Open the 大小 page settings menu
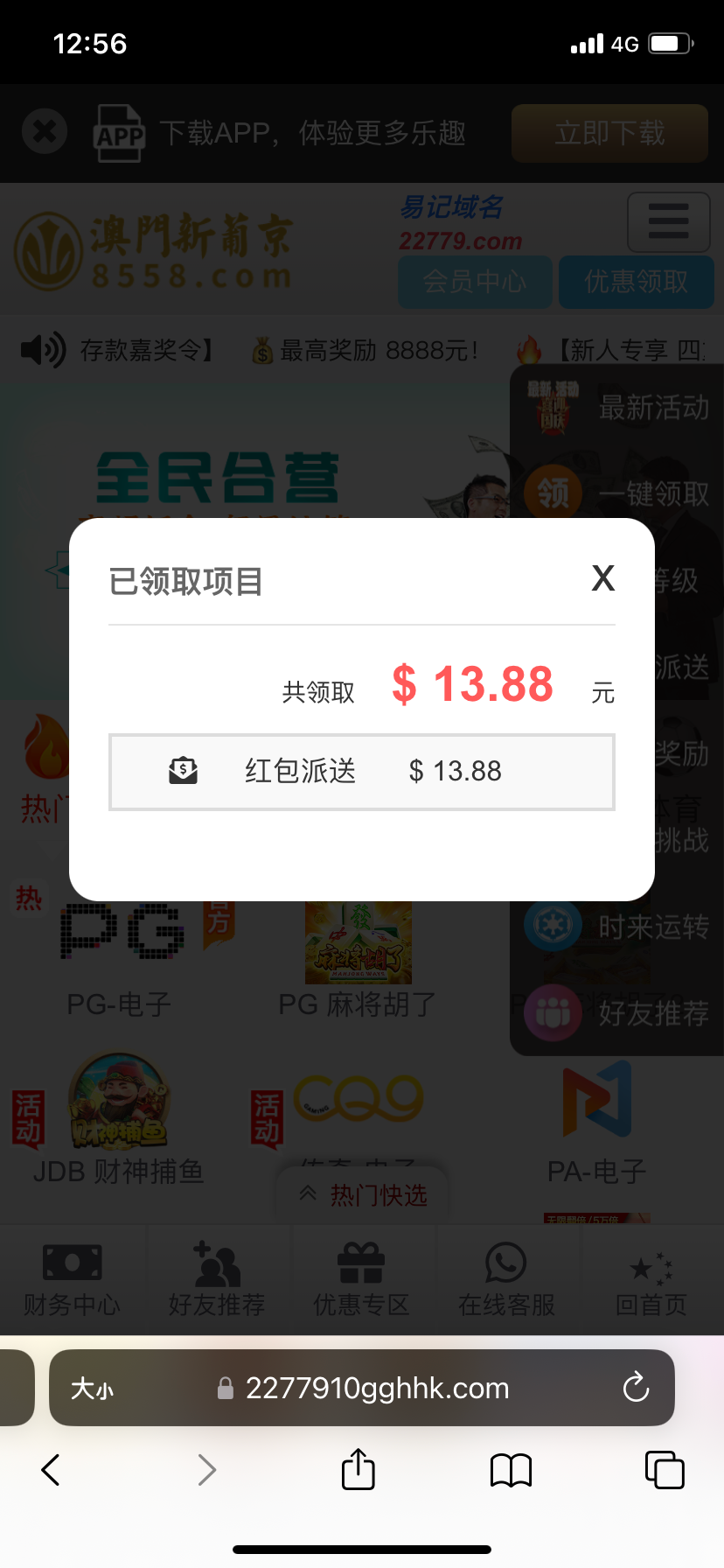724x1568 pixels. pyautogui.click(x=92, y=1388)
